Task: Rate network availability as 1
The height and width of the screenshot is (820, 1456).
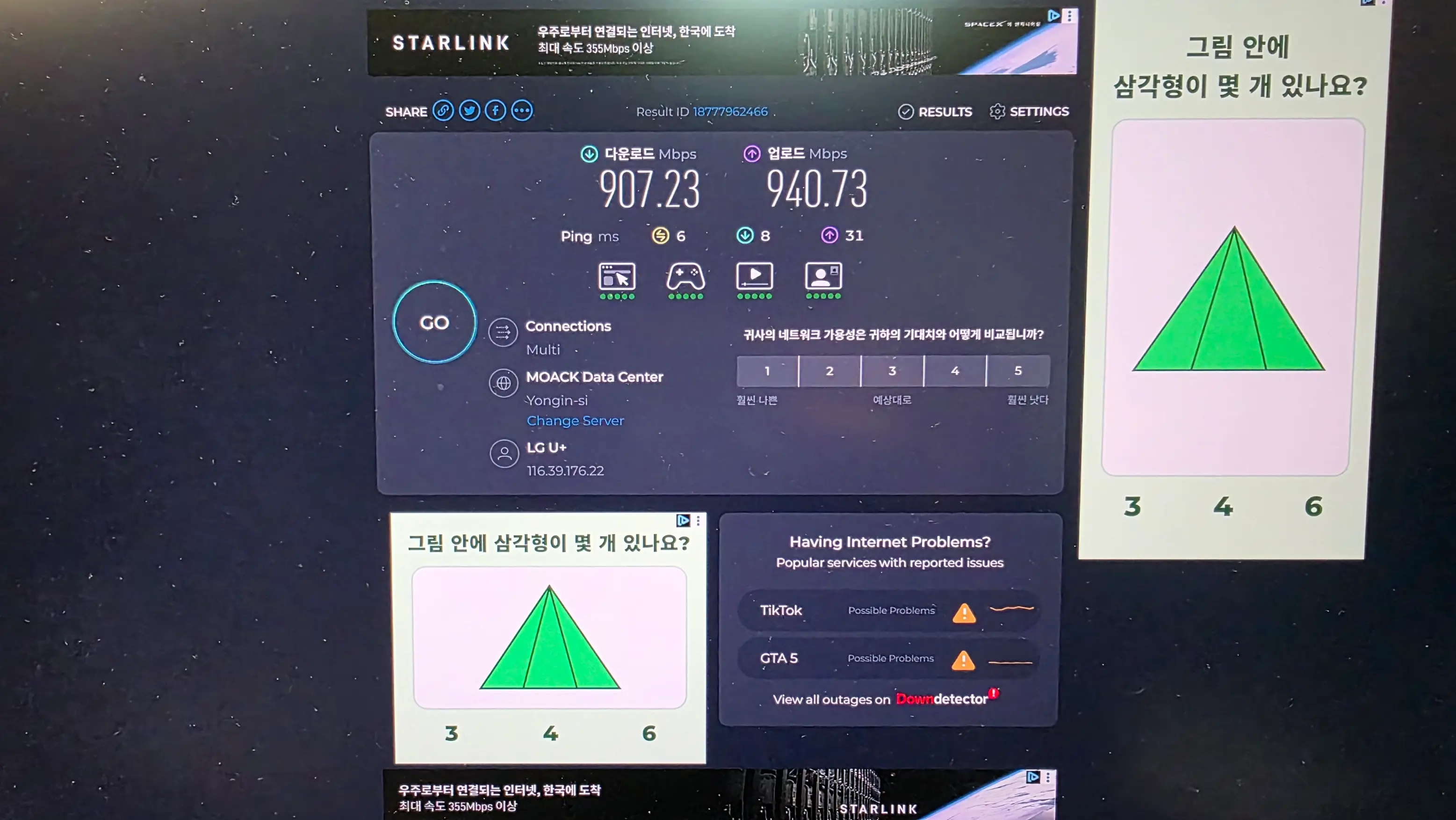Action: (767, 371)
